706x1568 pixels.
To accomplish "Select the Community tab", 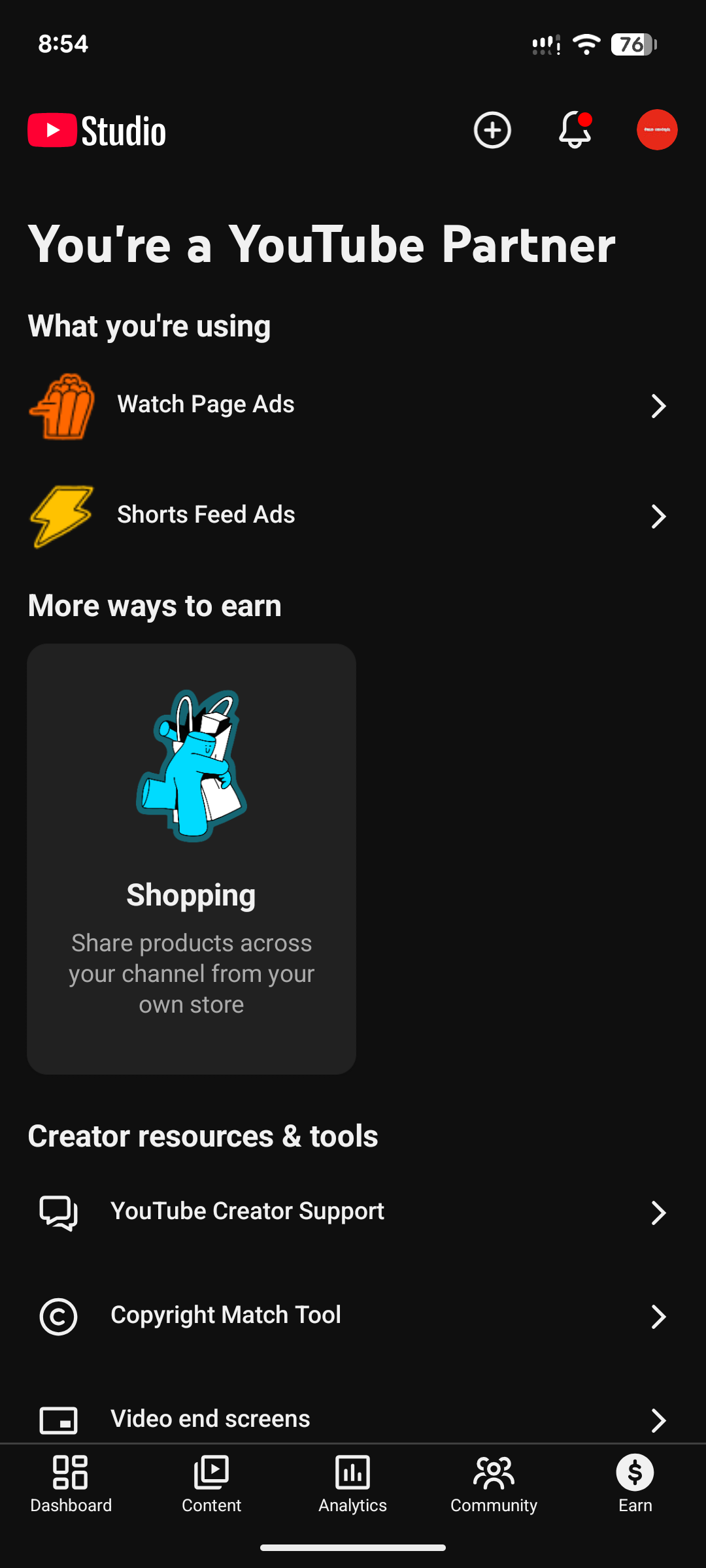I will [494, 1484].
